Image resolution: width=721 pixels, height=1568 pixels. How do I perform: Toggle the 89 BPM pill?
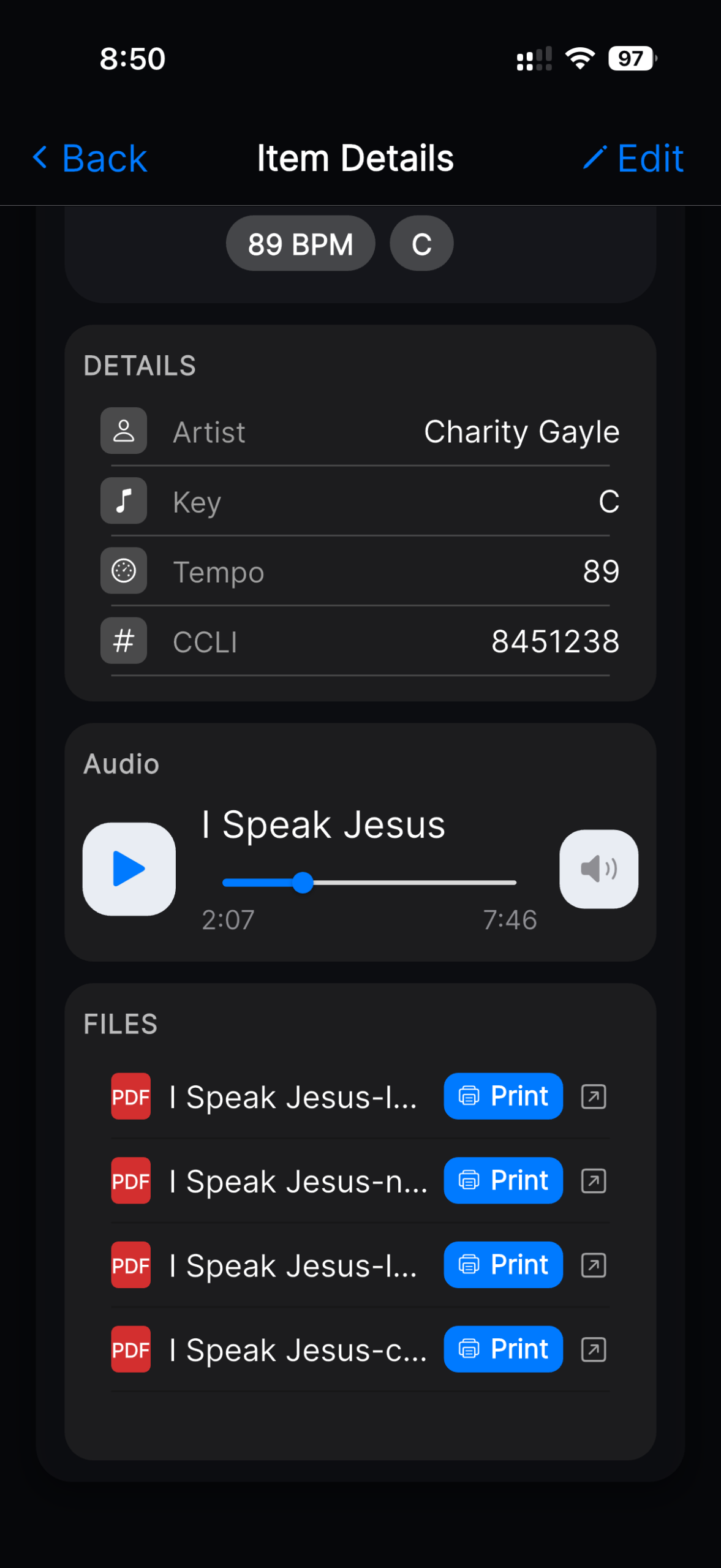[301, 243]
